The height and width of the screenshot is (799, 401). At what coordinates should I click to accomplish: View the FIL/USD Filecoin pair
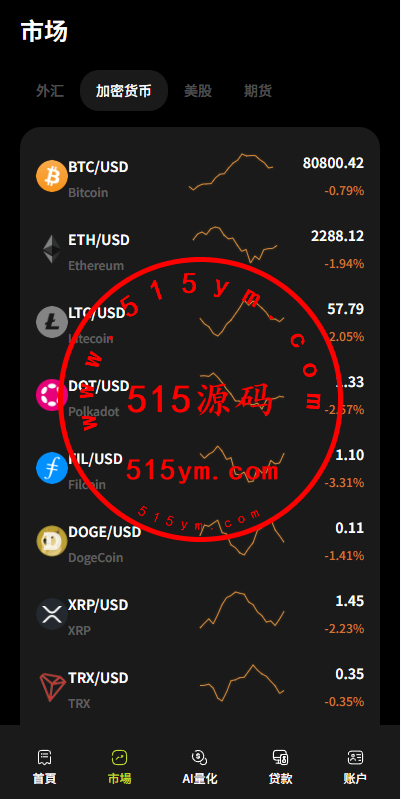coord(200,469)
